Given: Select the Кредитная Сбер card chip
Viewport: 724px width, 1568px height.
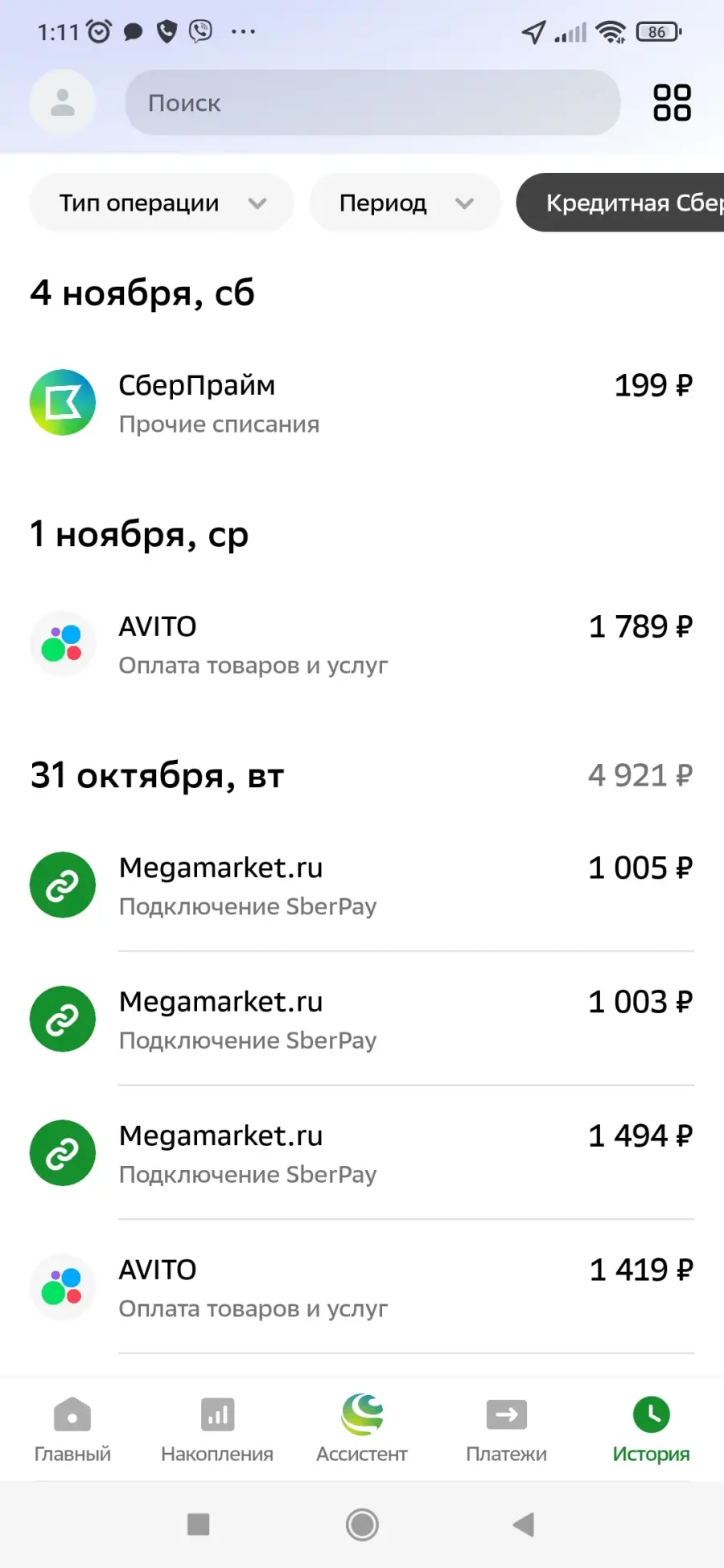Looking at the screenshot, I should [x=620, y=203].
